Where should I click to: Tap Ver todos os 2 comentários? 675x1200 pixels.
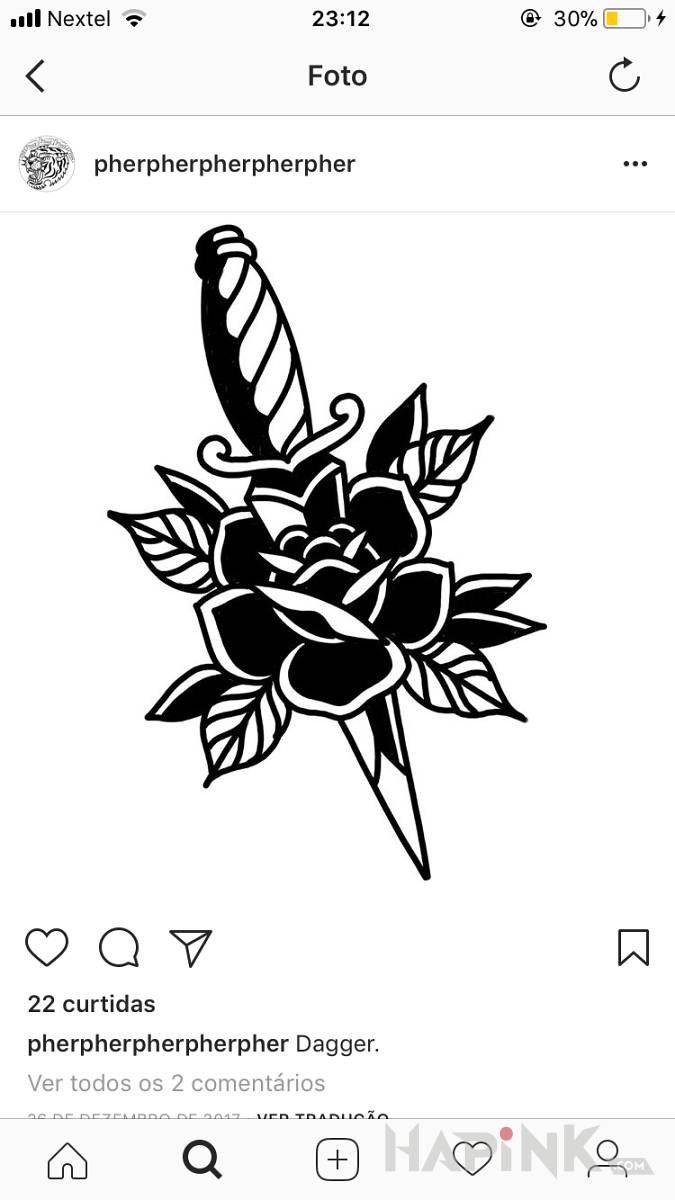pos(176,1083)
